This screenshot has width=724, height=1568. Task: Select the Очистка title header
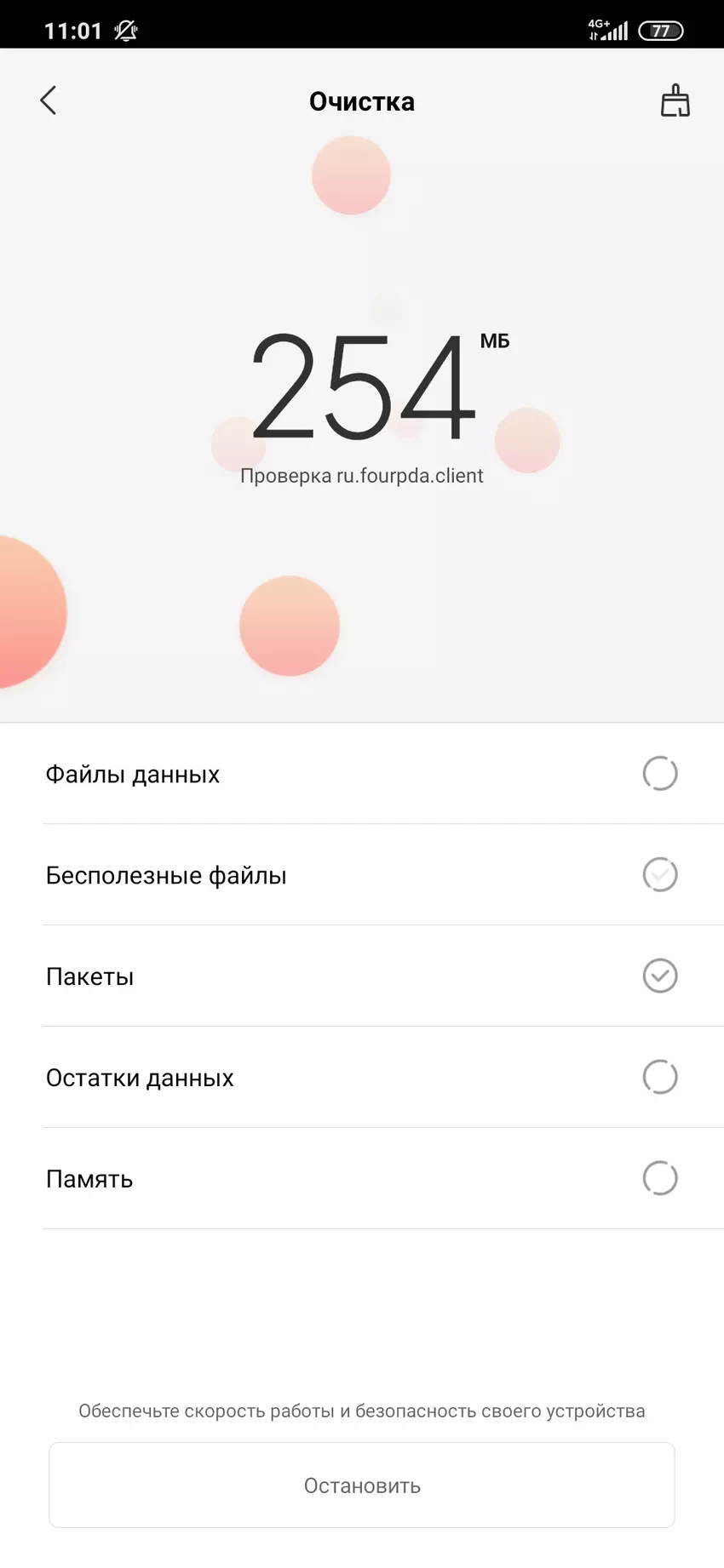click(362, 100)
